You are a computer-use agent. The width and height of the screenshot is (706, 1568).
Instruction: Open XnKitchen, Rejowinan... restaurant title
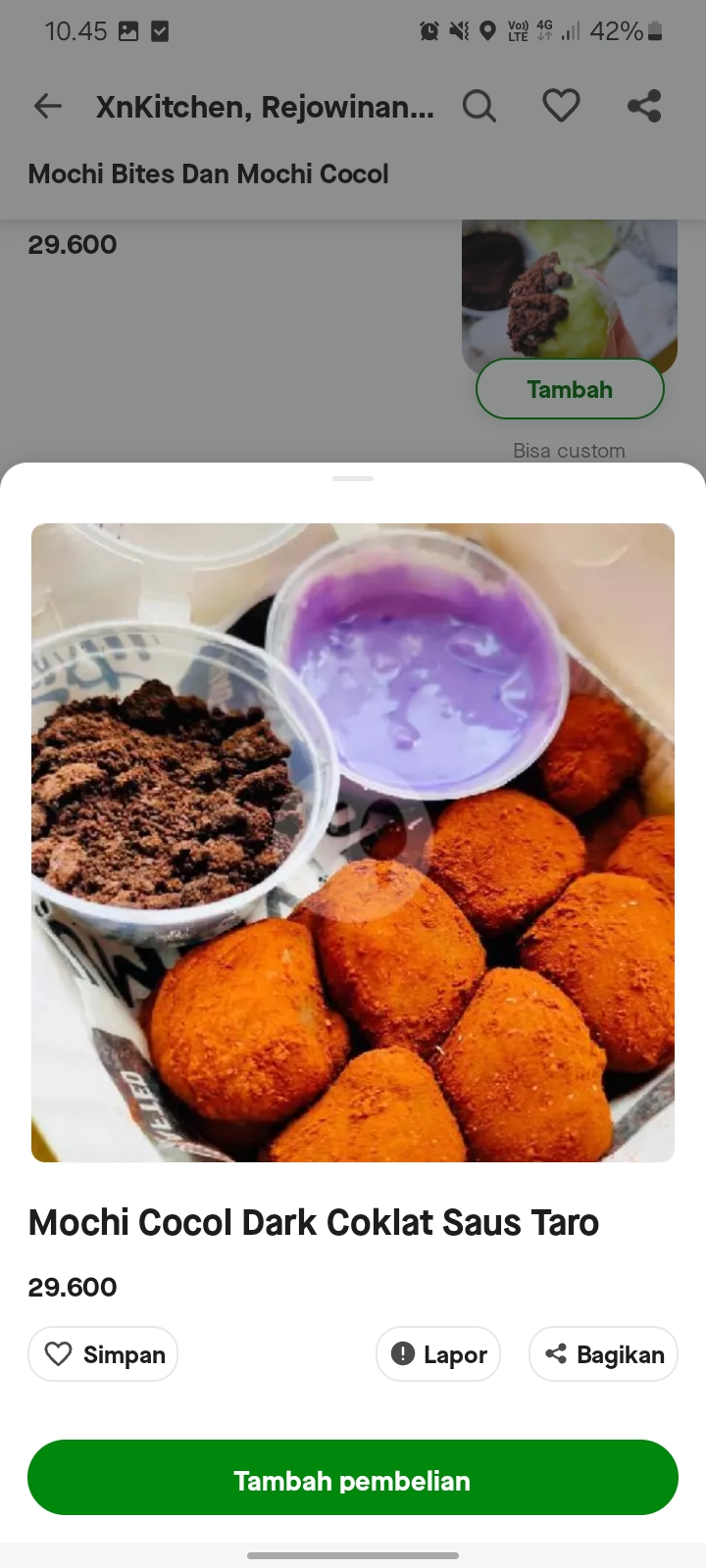[x=265, y=106]
